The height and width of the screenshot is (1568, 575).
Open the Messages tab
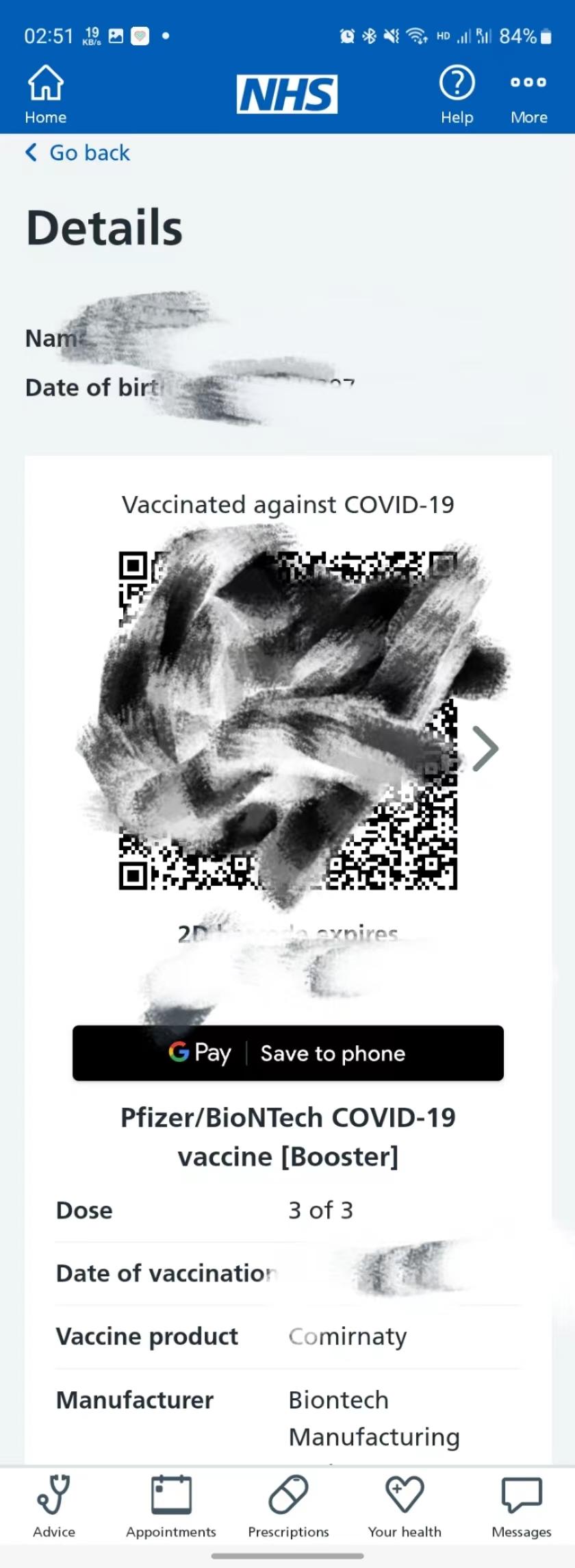coord(521,1506)
